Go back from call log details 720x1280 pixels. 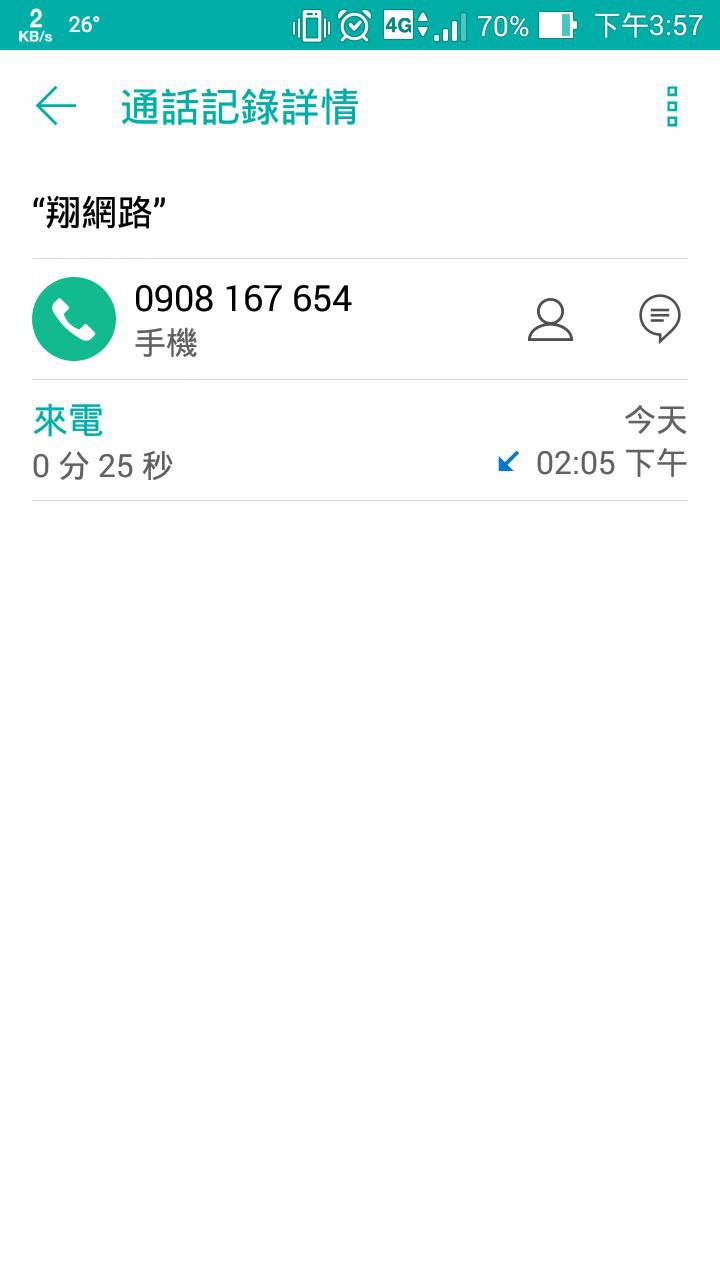pyautogui.click(x=56, y=106)
